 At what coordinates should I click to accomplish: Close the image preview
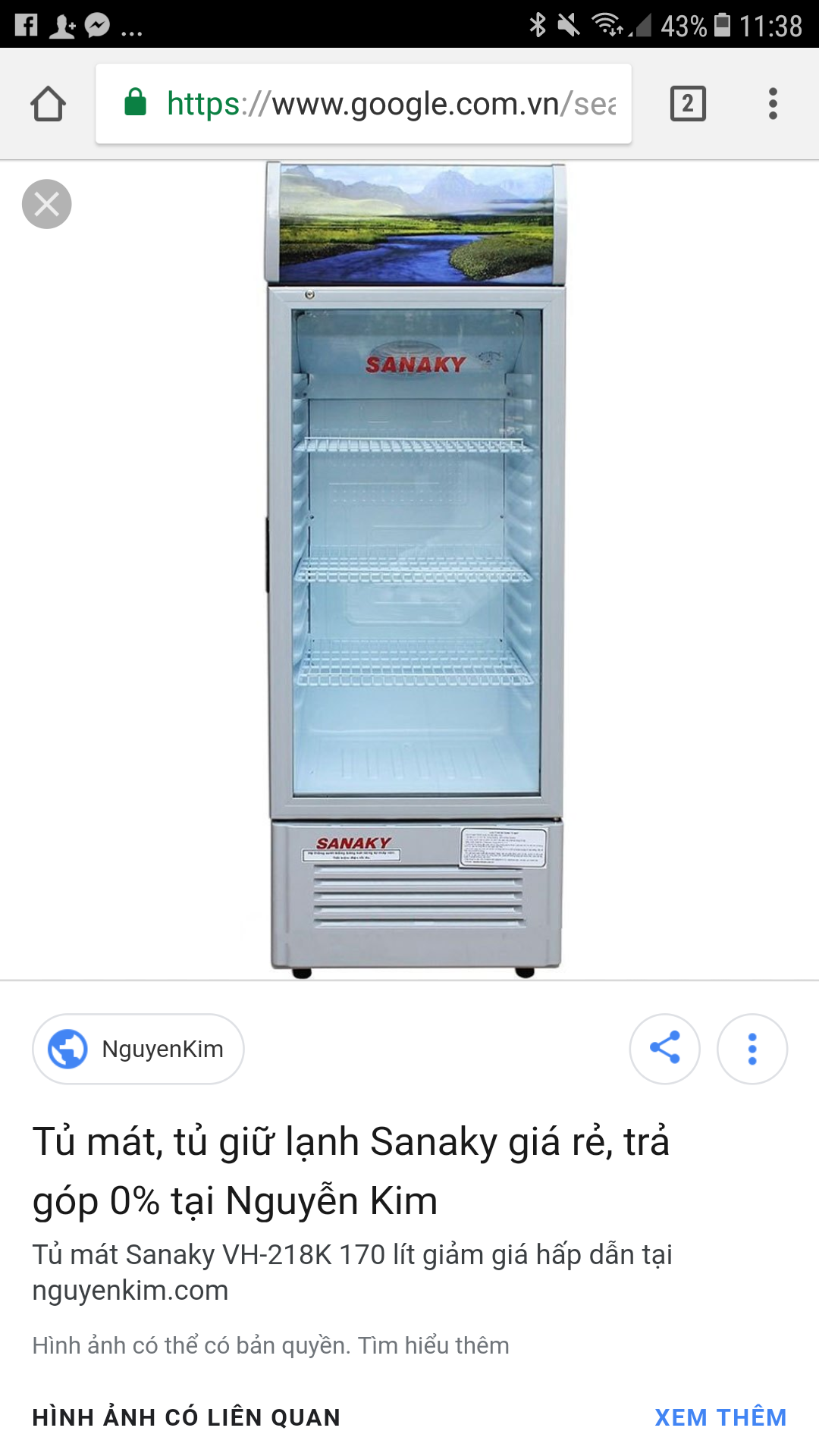(47, 204)
